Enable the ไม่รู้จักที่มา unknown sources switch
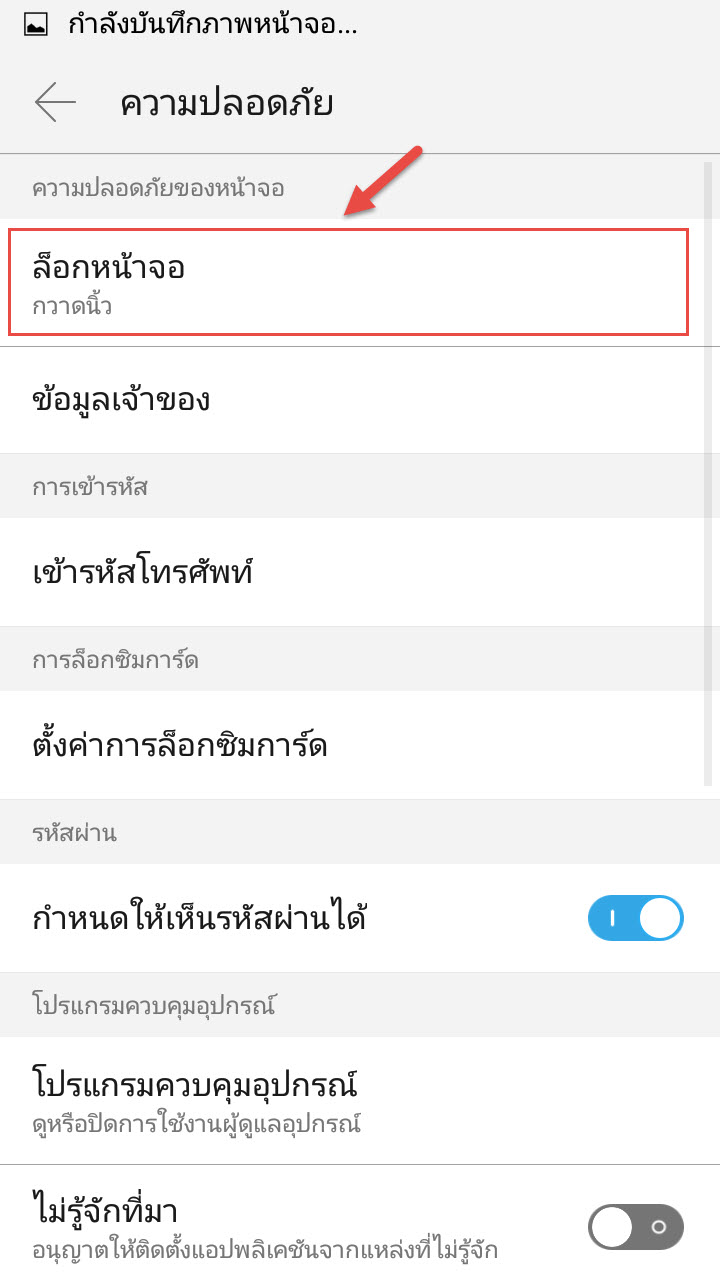This screenshot has width=720, height=1280. [x=636, y=1227]
